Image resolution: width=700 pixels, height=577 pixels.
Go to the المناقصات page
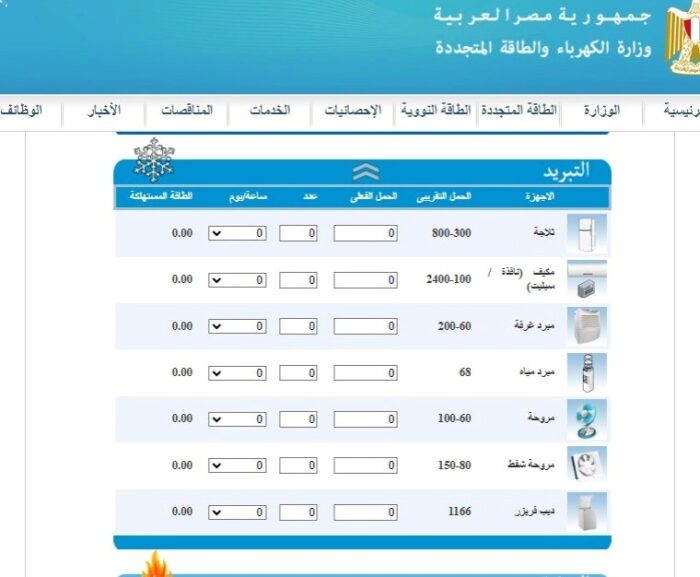(187, 111)
